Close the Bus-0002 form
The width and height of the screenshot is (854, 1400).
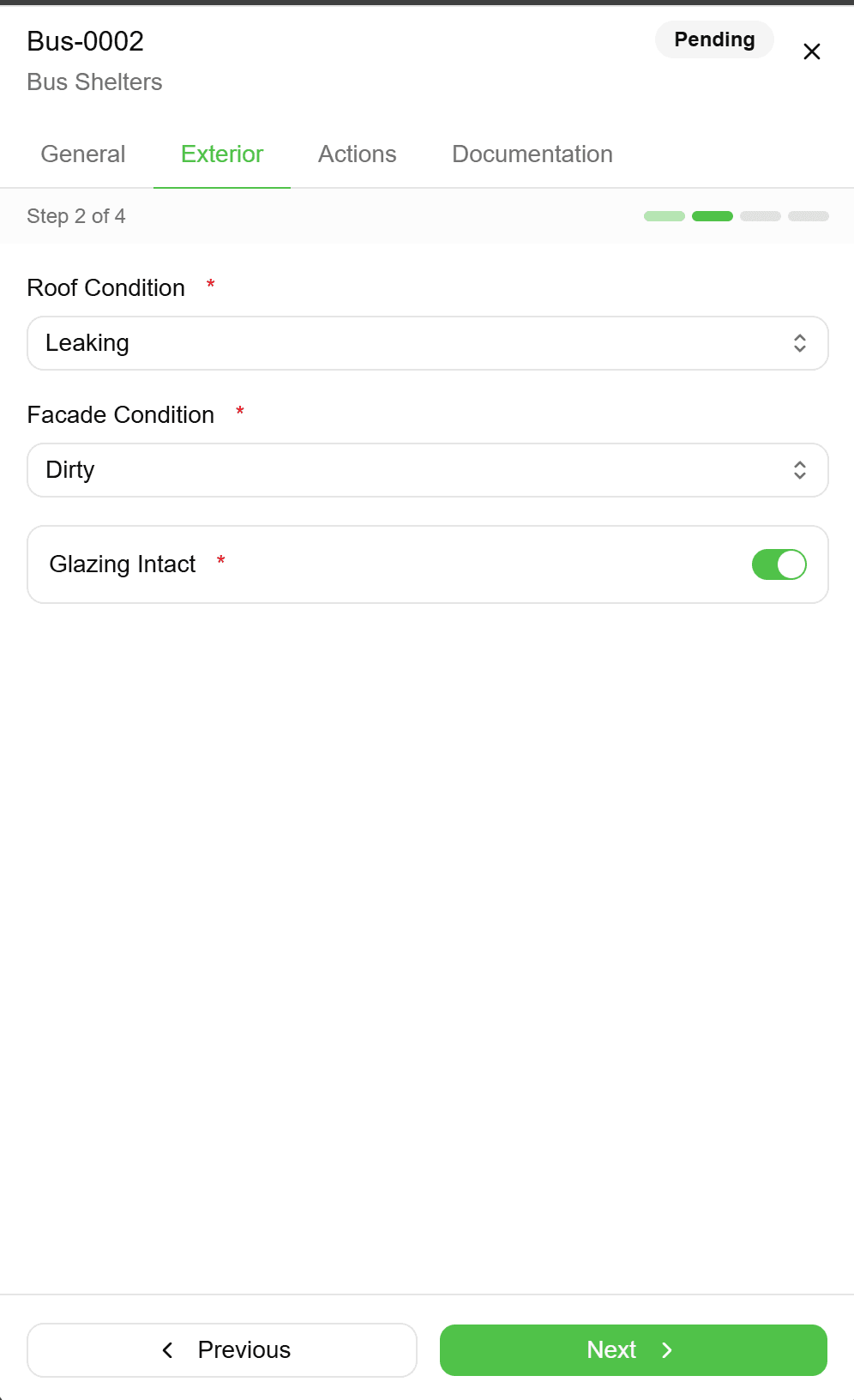coord(811,51)
